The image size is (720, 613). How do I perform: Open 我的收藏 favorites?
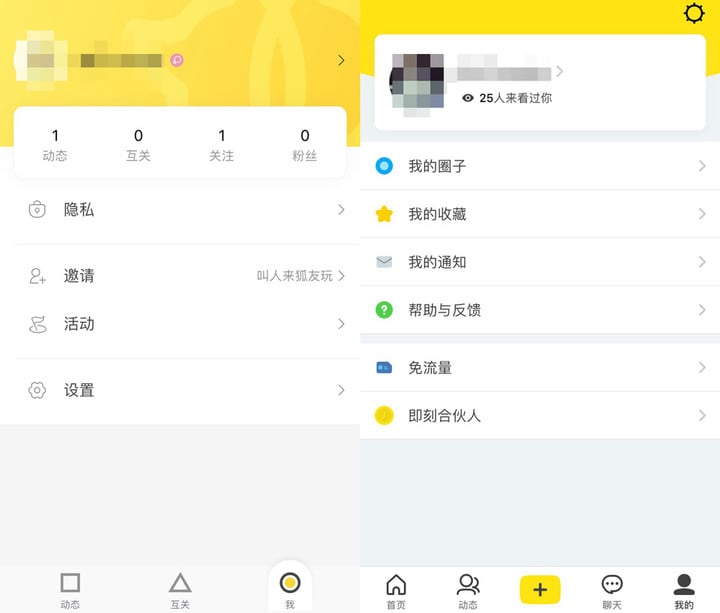click(540, 214)
